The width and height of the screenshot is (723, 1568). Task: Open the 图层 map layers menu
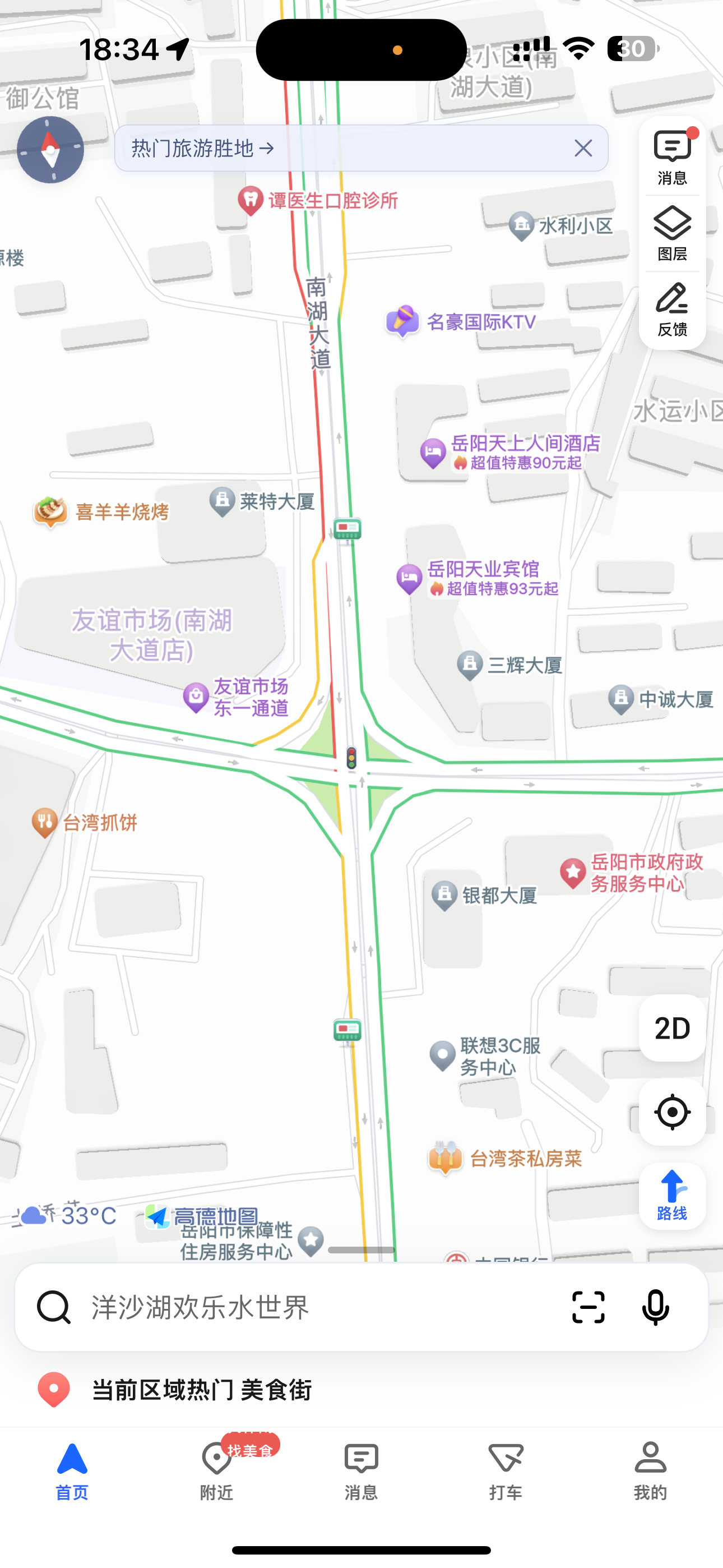pyautogui.click(x=672, y=233)
